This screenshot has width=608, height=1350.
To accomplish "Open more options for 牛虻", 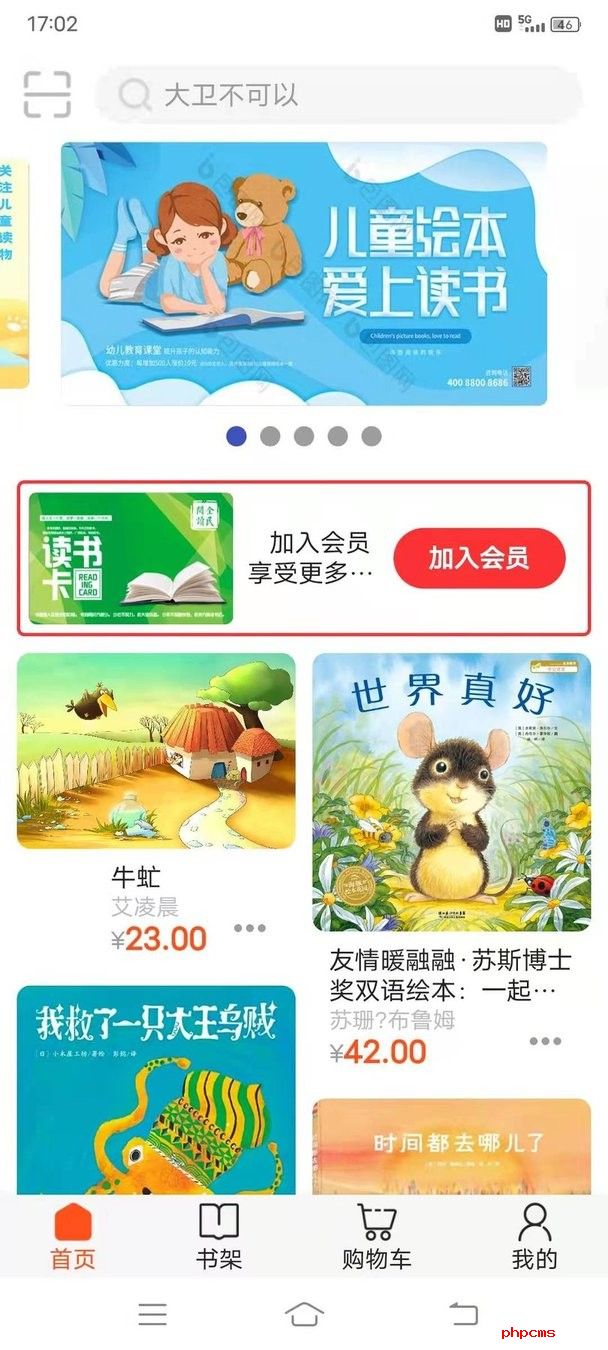I will click(250, 927).
